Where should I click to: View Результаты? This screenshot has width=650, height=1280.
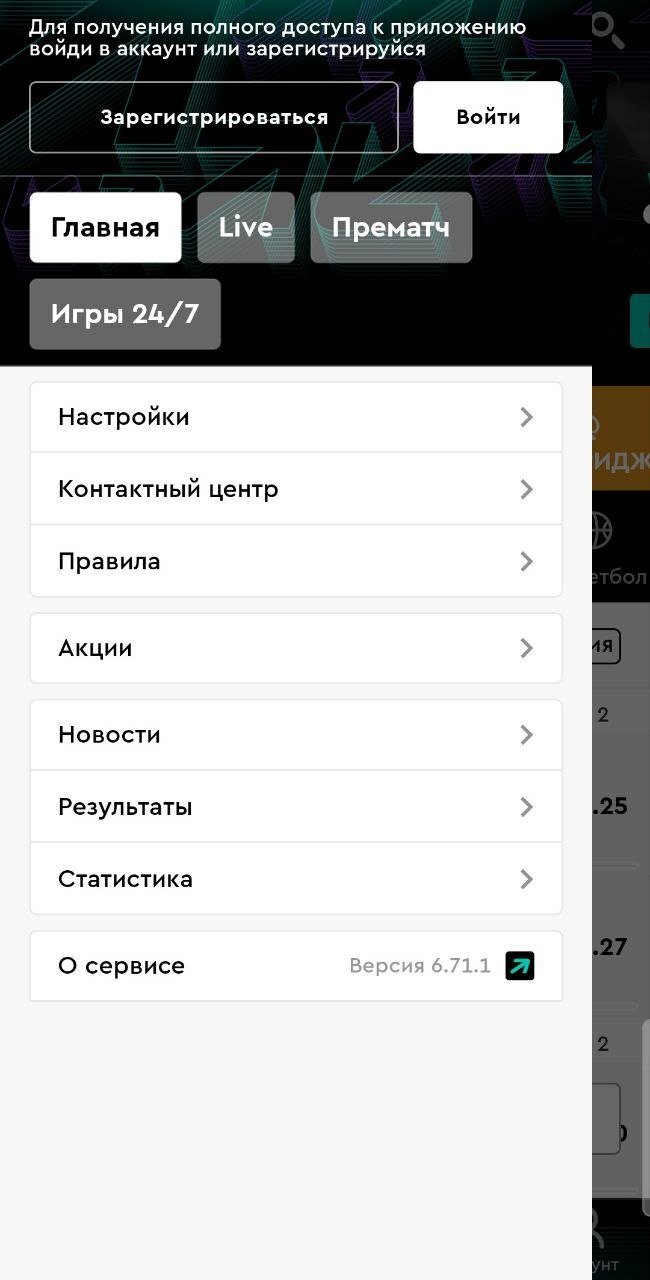click(x=296, y=807)
